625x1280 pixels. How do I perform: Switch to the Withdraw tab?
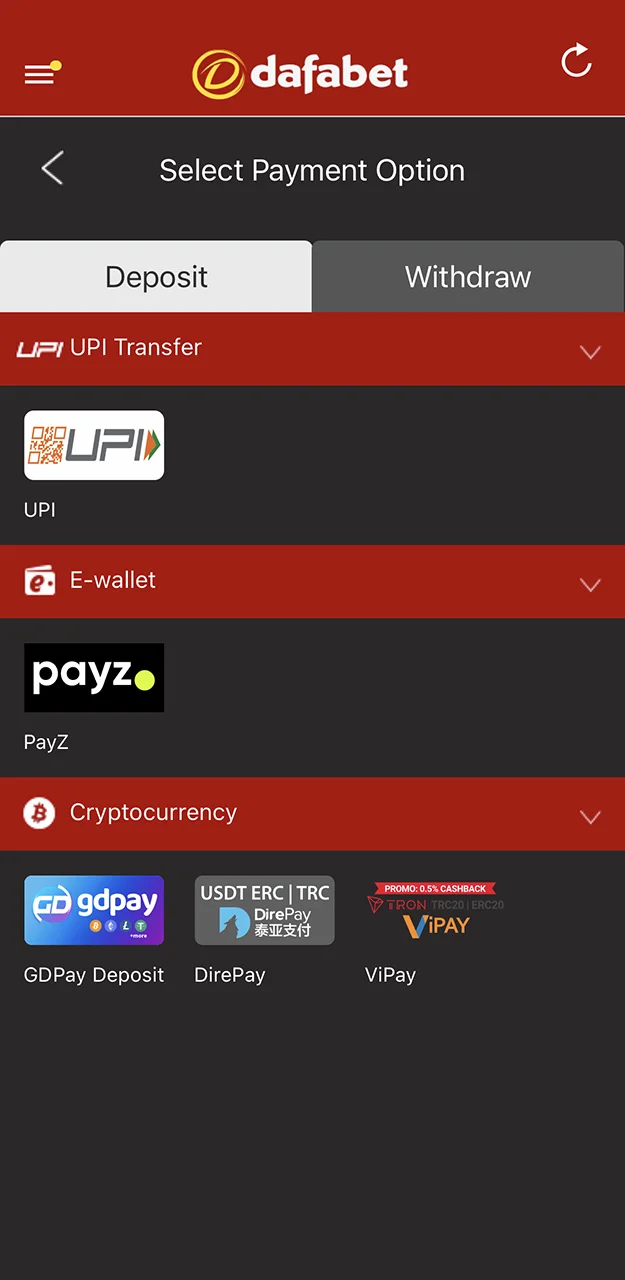click(x=468, y=277)
